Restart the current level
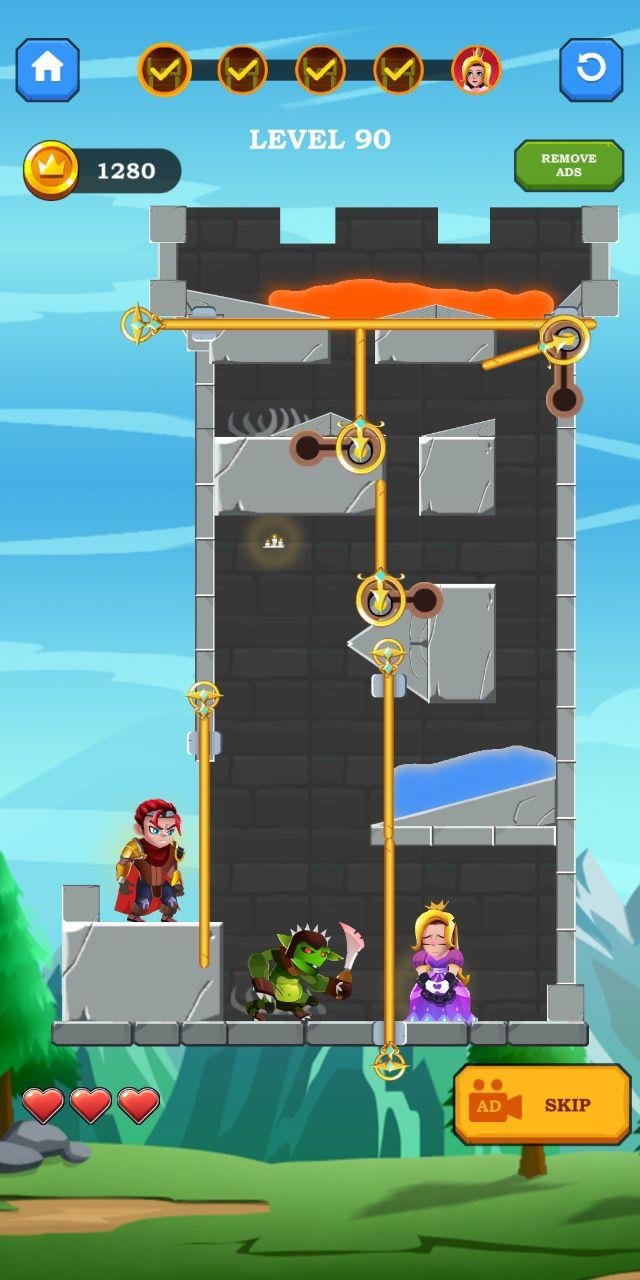The height and width of the screenshot is (1280, 640). pyautogui.click(x=591, y=69)
